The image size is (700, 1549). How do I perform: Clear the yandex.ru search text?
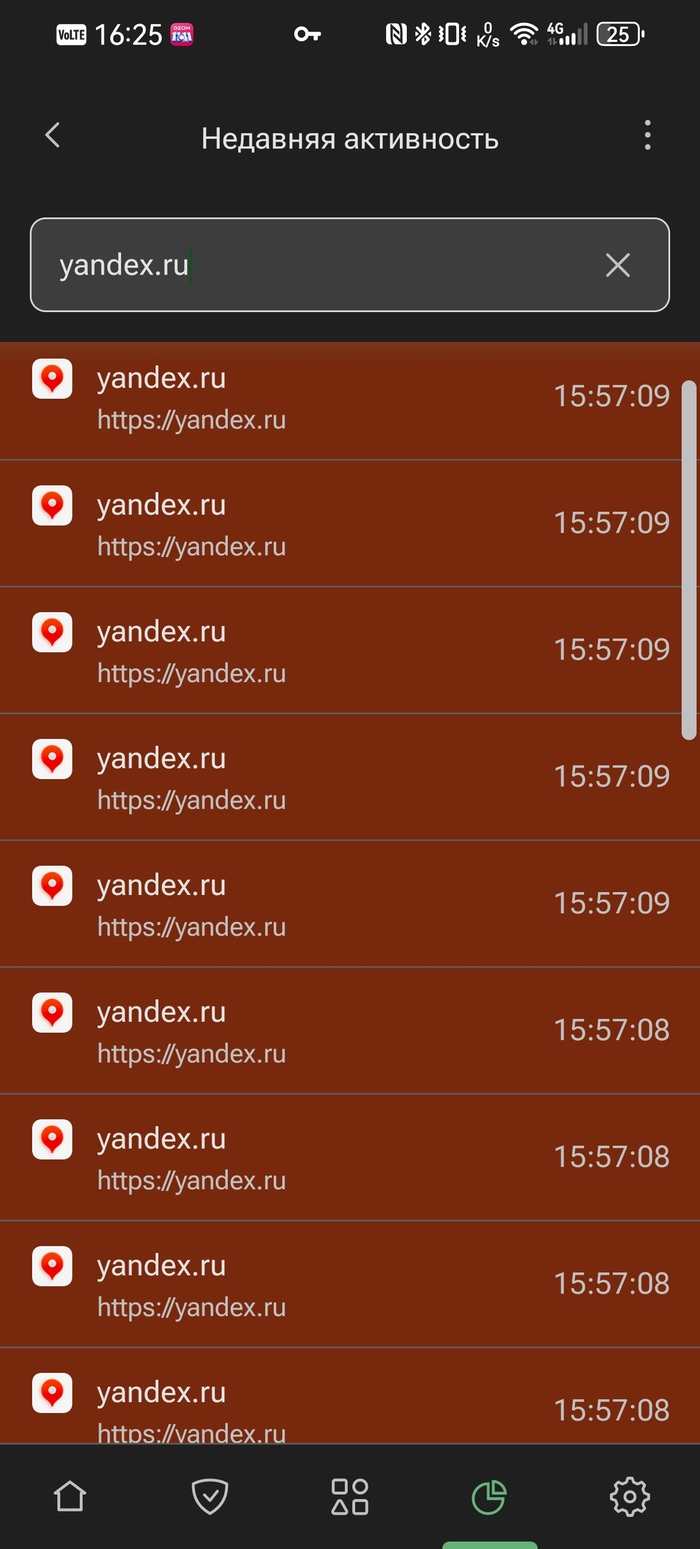[618, 265]
